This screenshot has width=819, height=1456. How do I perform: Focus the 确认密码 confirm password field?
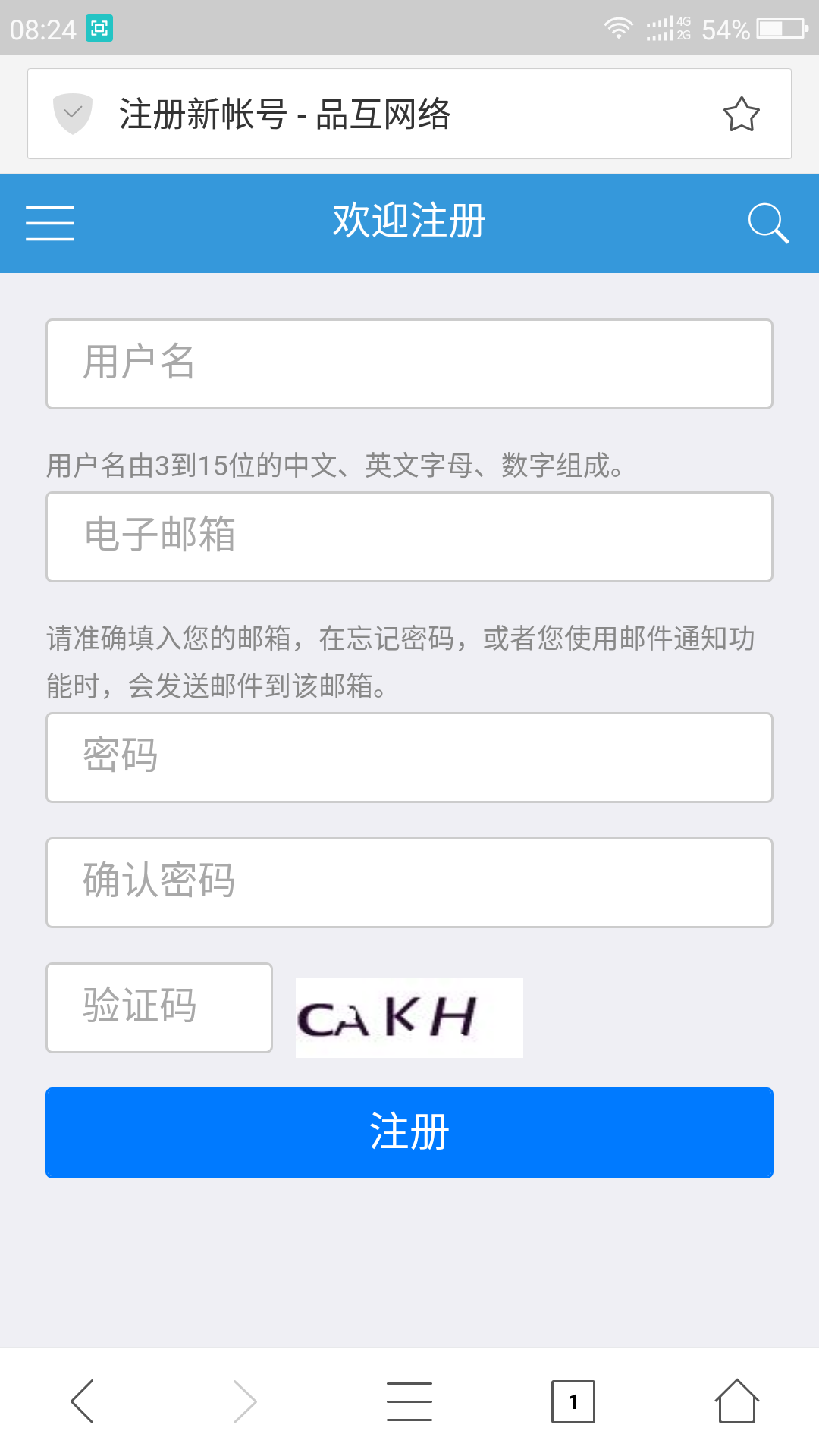pyautogui.click(x=409, y=883)
